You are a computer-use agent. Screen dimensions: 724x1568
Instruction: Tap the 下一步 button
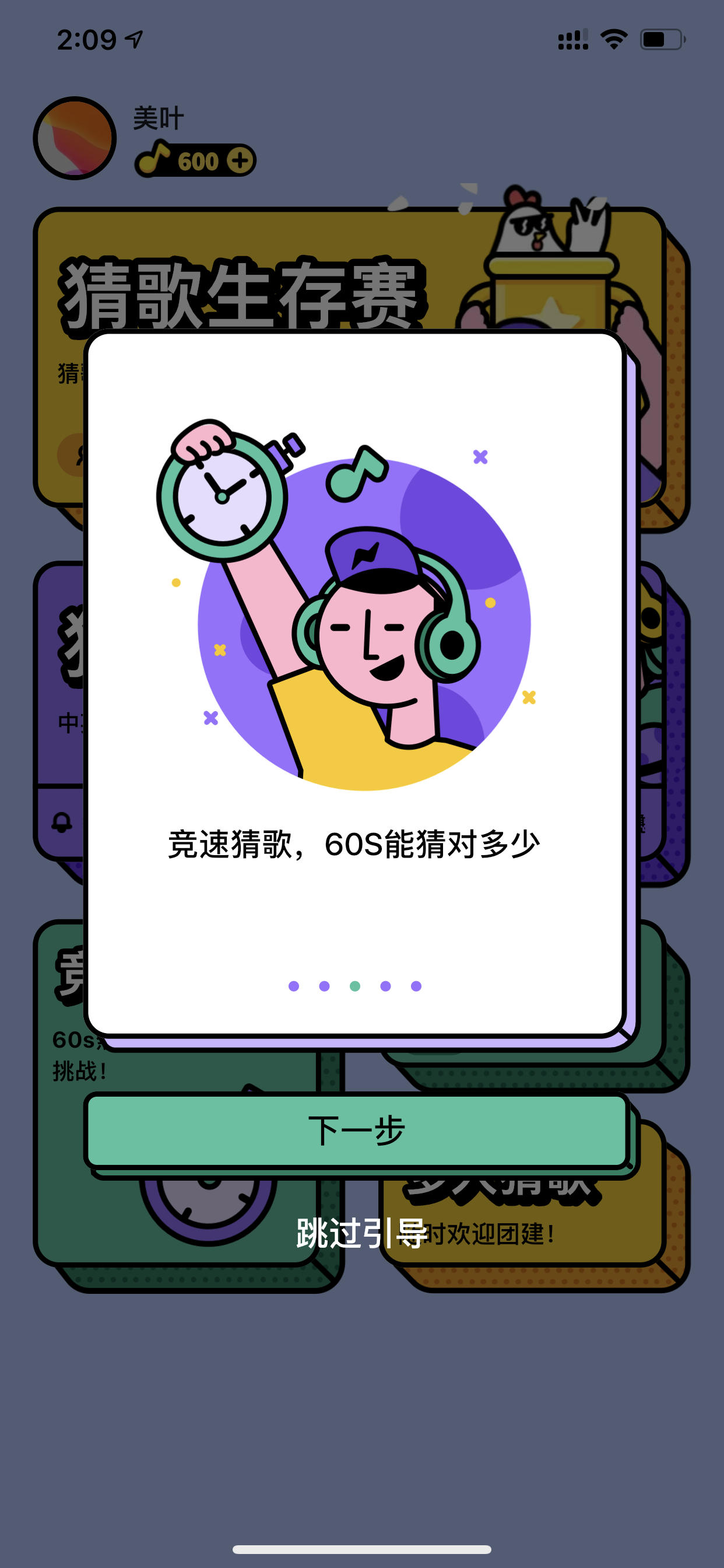pyautogui.click(x=357, y=1130)
